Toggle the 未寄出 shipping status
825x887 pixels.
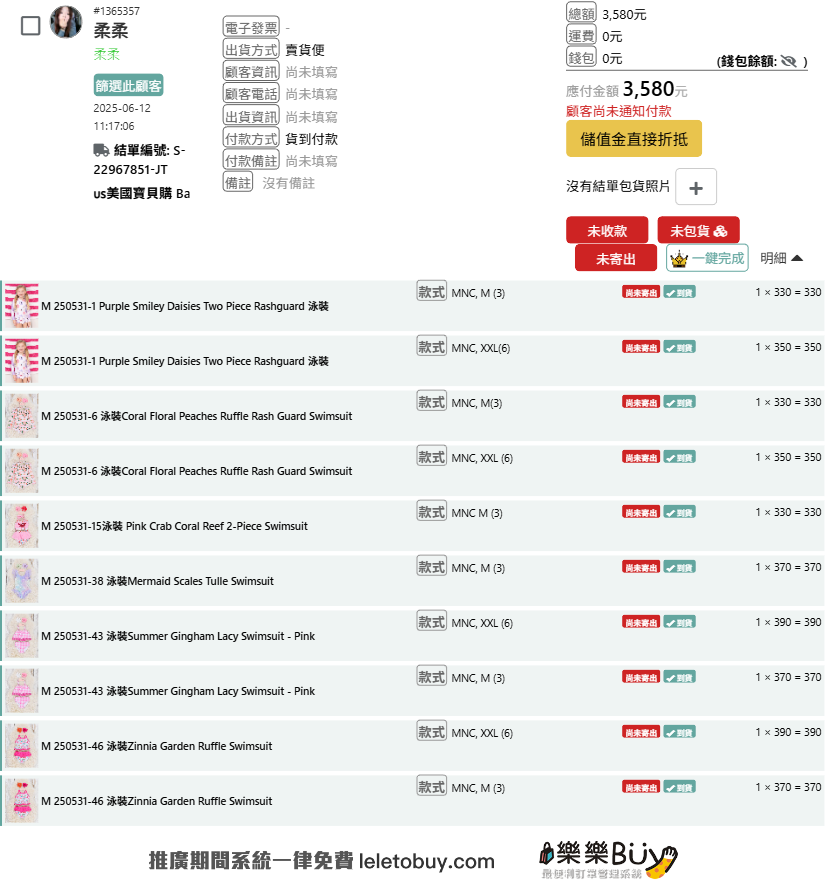click(x=616, y=258)
